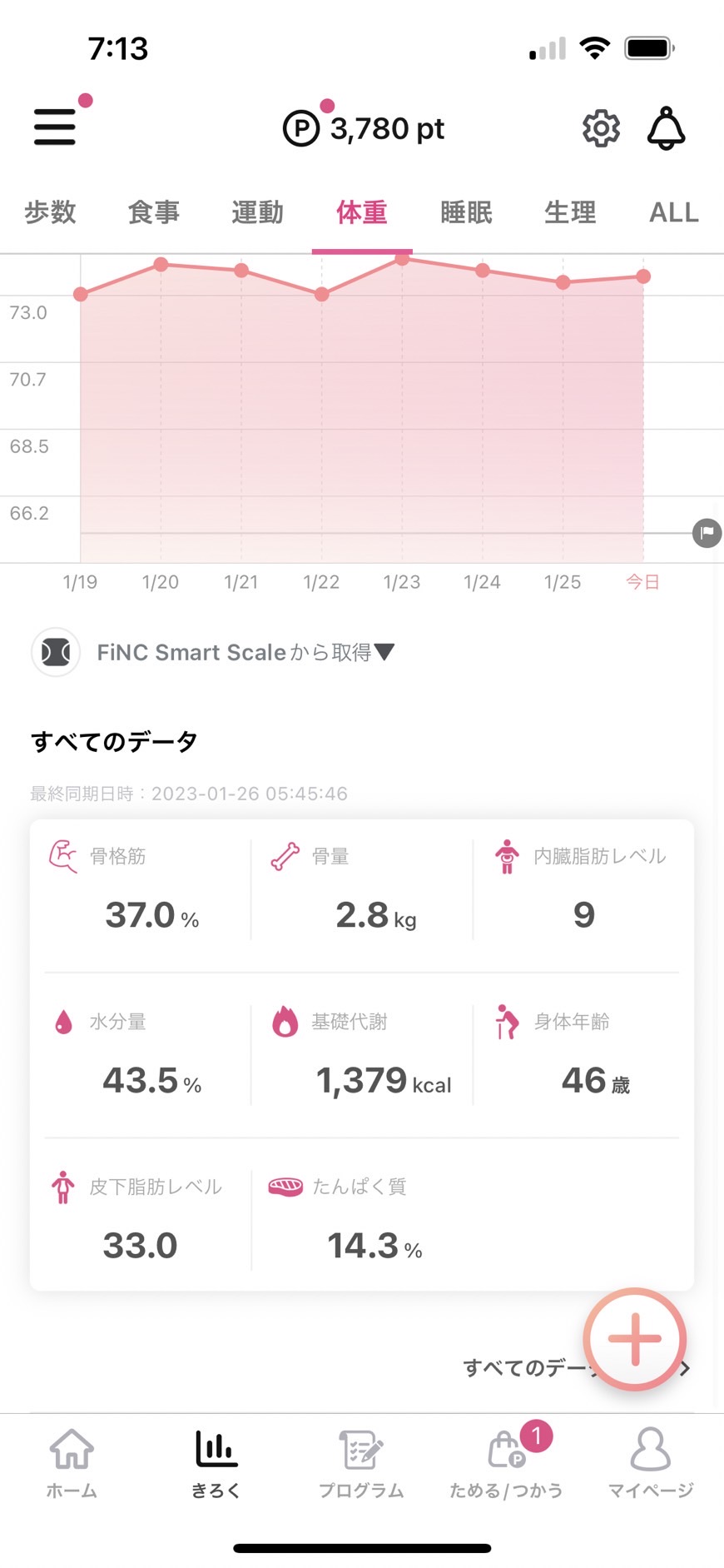724x1568 pixels.
Task: Tap the goal flag on the chart
Action: tap(707, 533)
